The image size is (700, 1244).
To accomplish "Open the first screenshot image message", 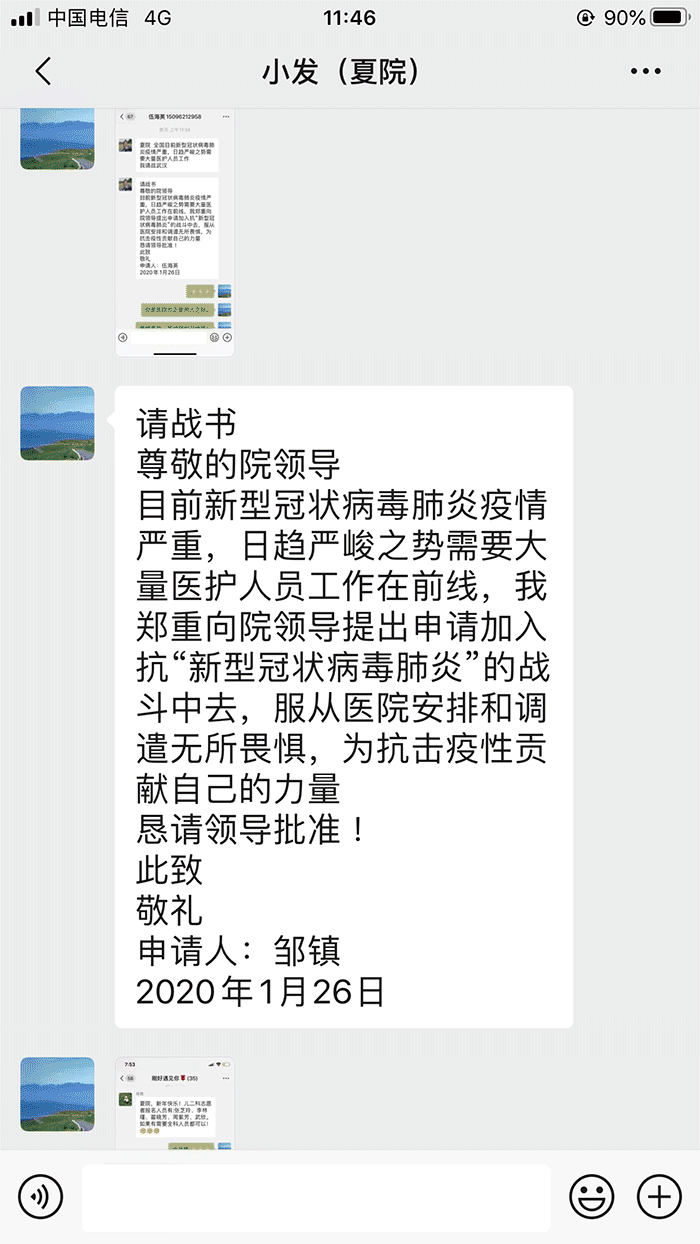I will (175, 232).
